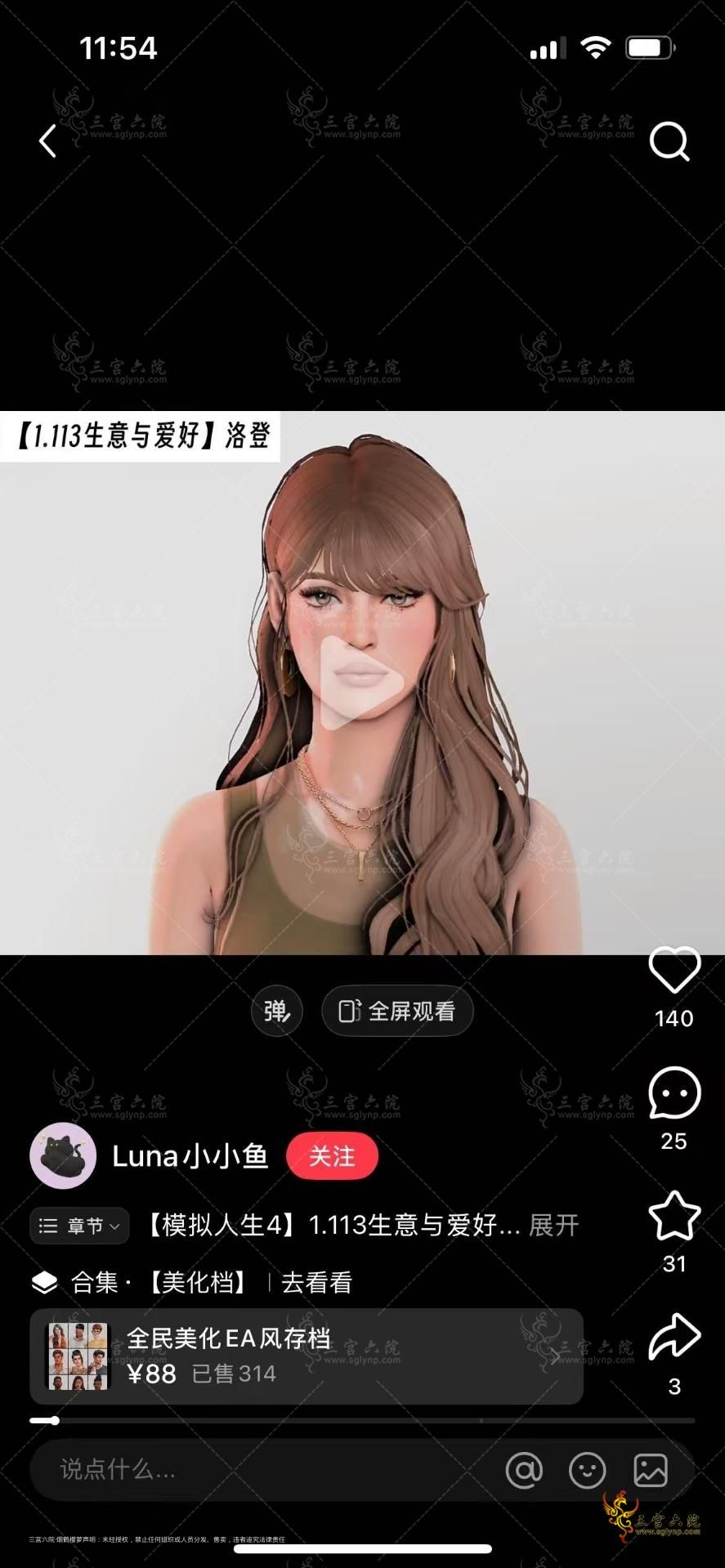Open the 章节 chapters dropdown
The width and height of the screenshot is (725, 1568).
pyautogui.click(x=79, y=1226)
